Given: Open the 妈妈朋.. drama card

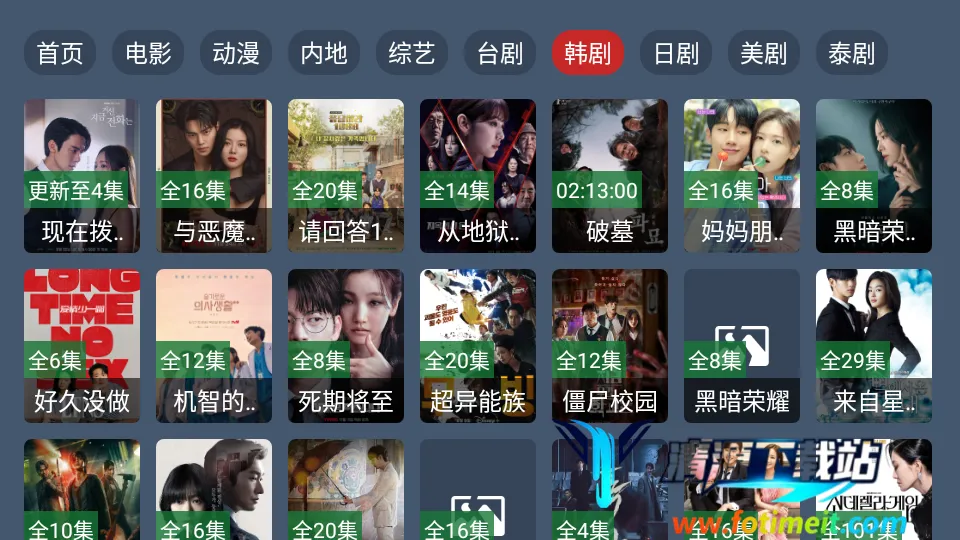Looking at the screenshot, I should coord(742,175).
